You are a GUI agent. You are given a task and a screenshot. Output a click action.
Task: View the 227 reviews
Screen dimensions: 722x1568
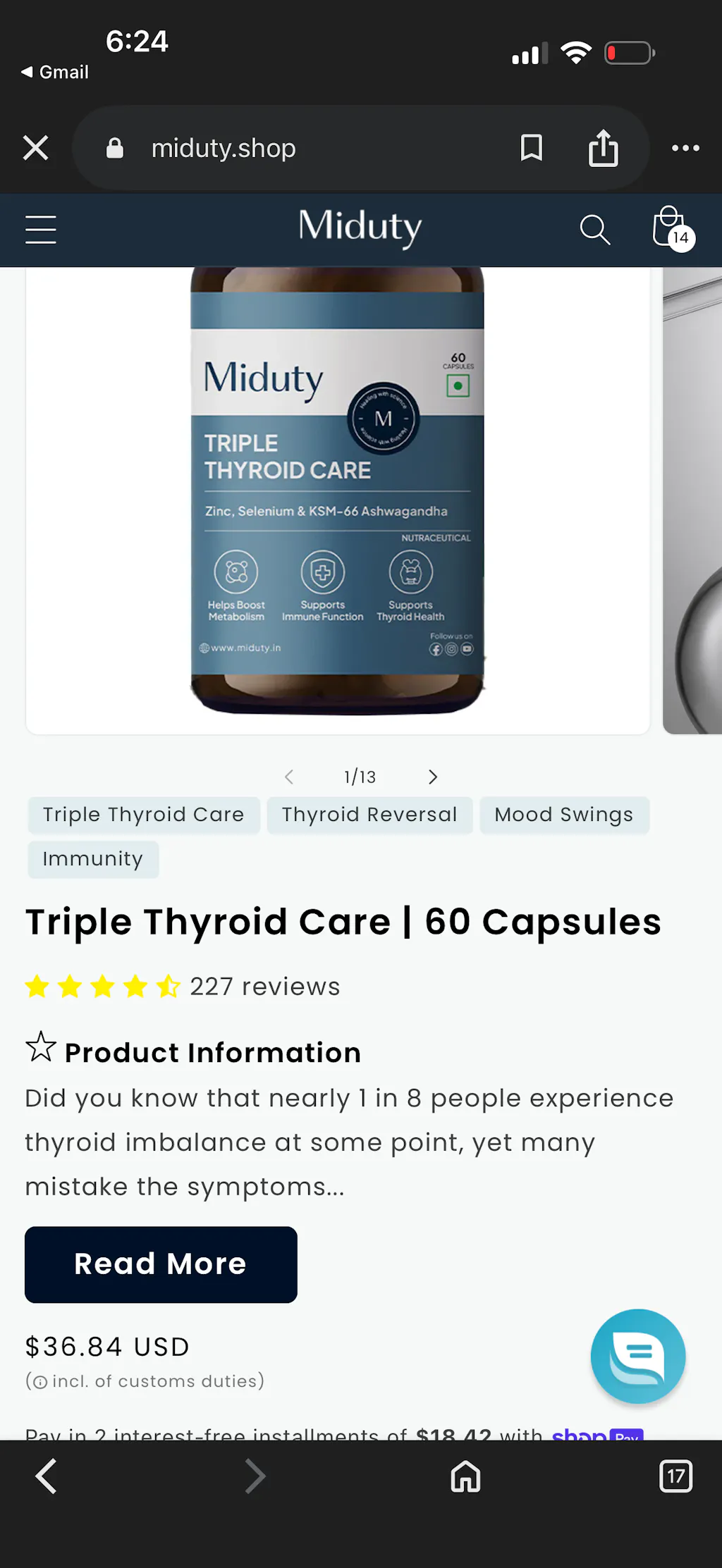pos(264,987)
